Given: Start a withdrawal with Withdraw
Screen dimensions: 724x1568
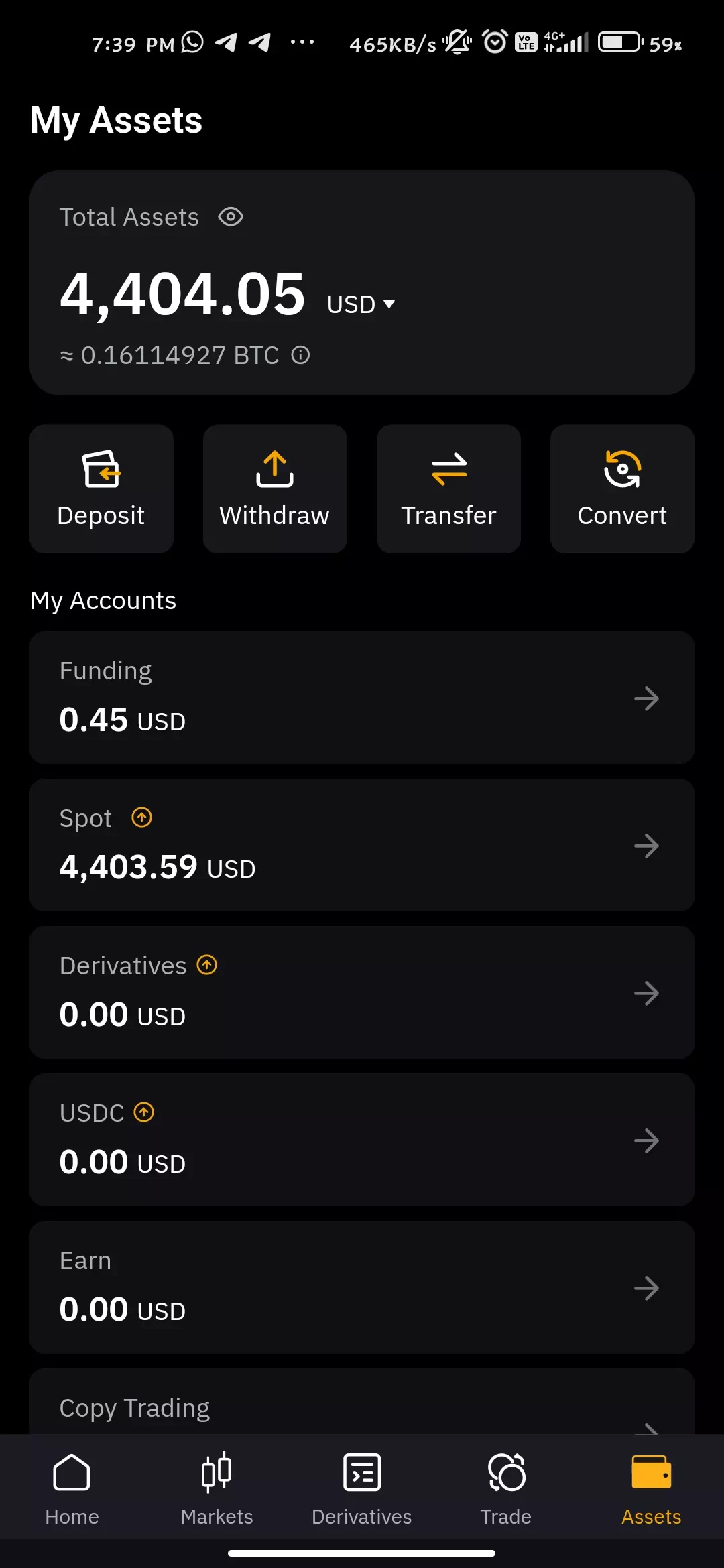Looking at the screenshot, I should (x=275, y=488).
